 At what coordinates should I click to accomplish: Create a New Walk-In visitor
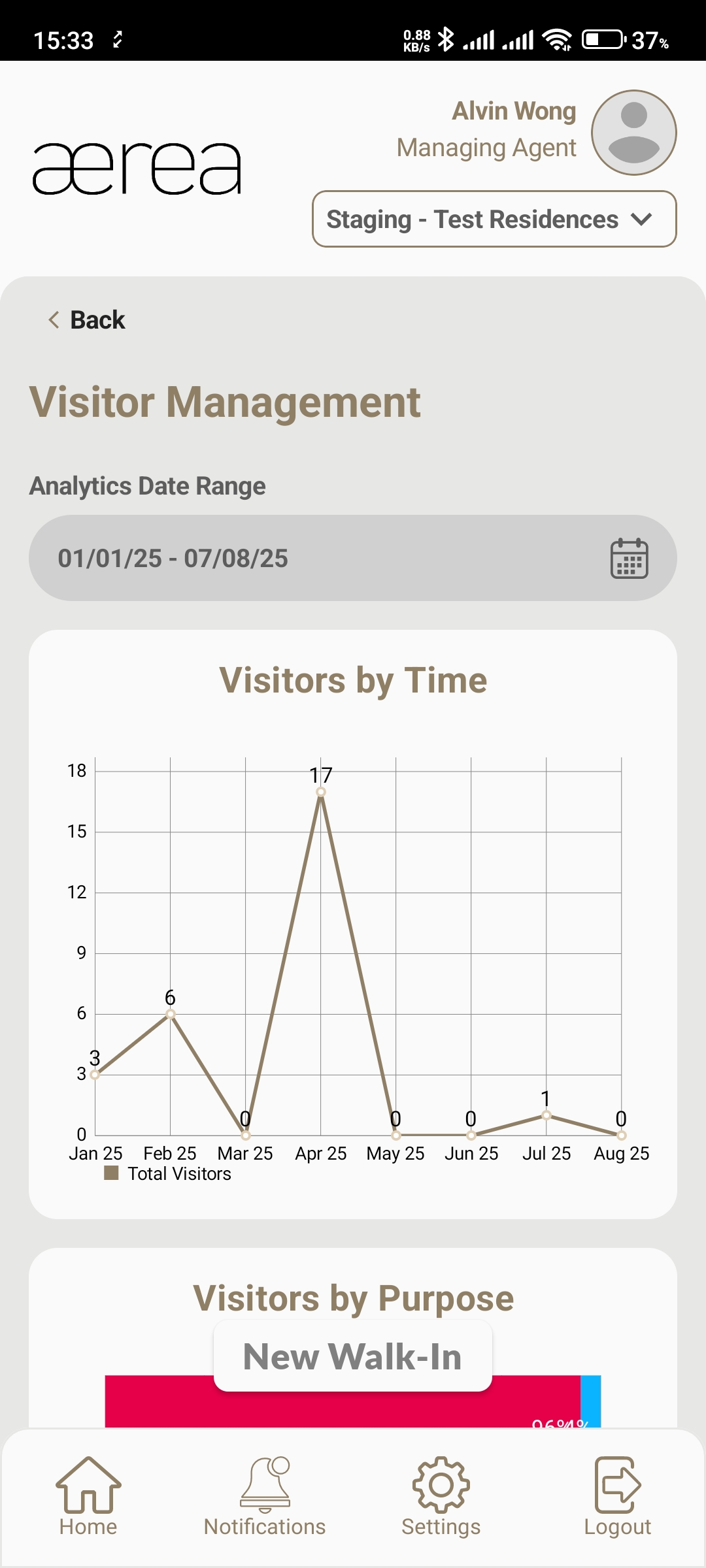353,1356
